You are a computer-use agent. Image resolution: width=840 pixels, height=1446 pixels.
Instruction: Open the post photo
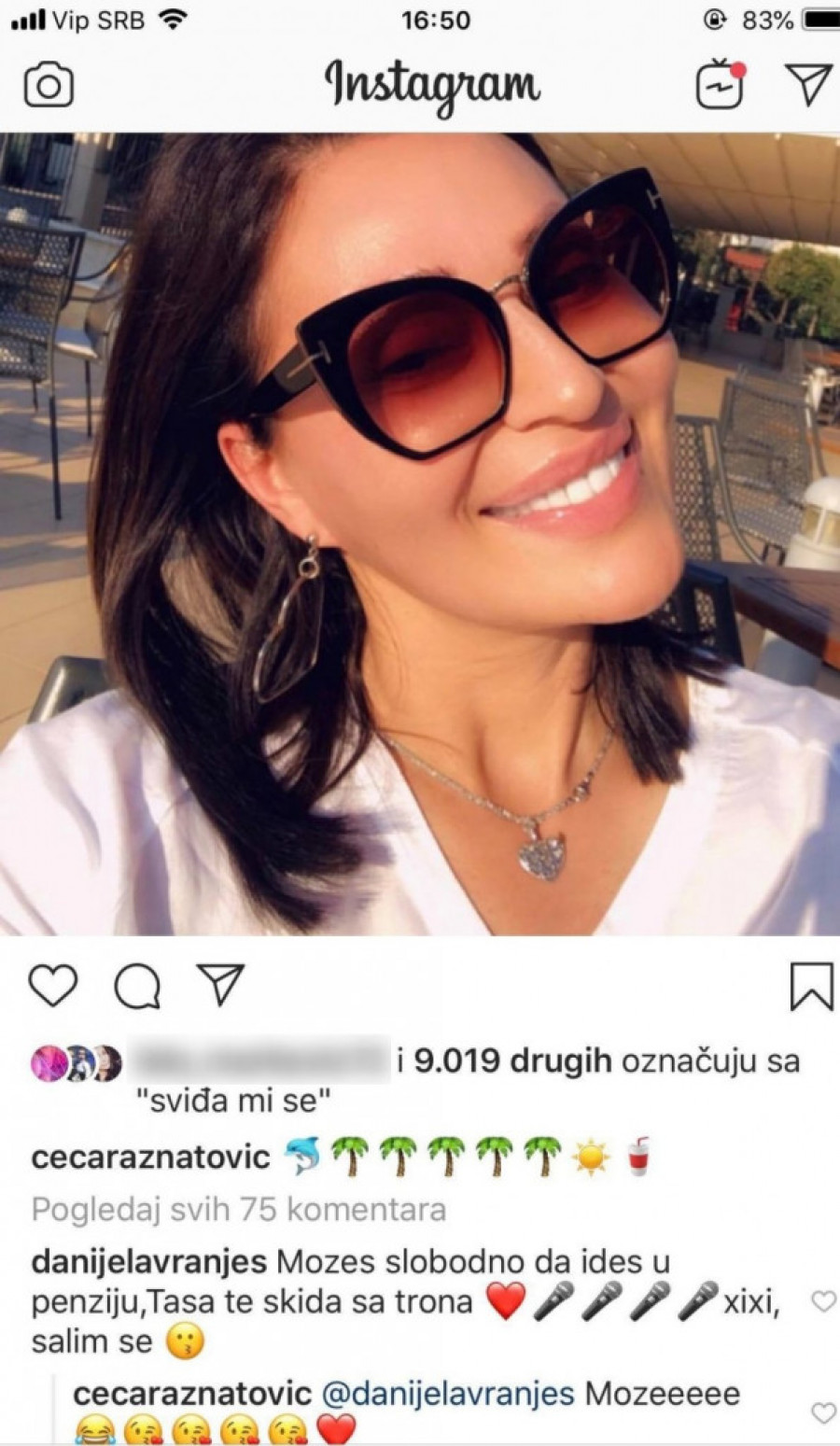[x=420, y=532]
